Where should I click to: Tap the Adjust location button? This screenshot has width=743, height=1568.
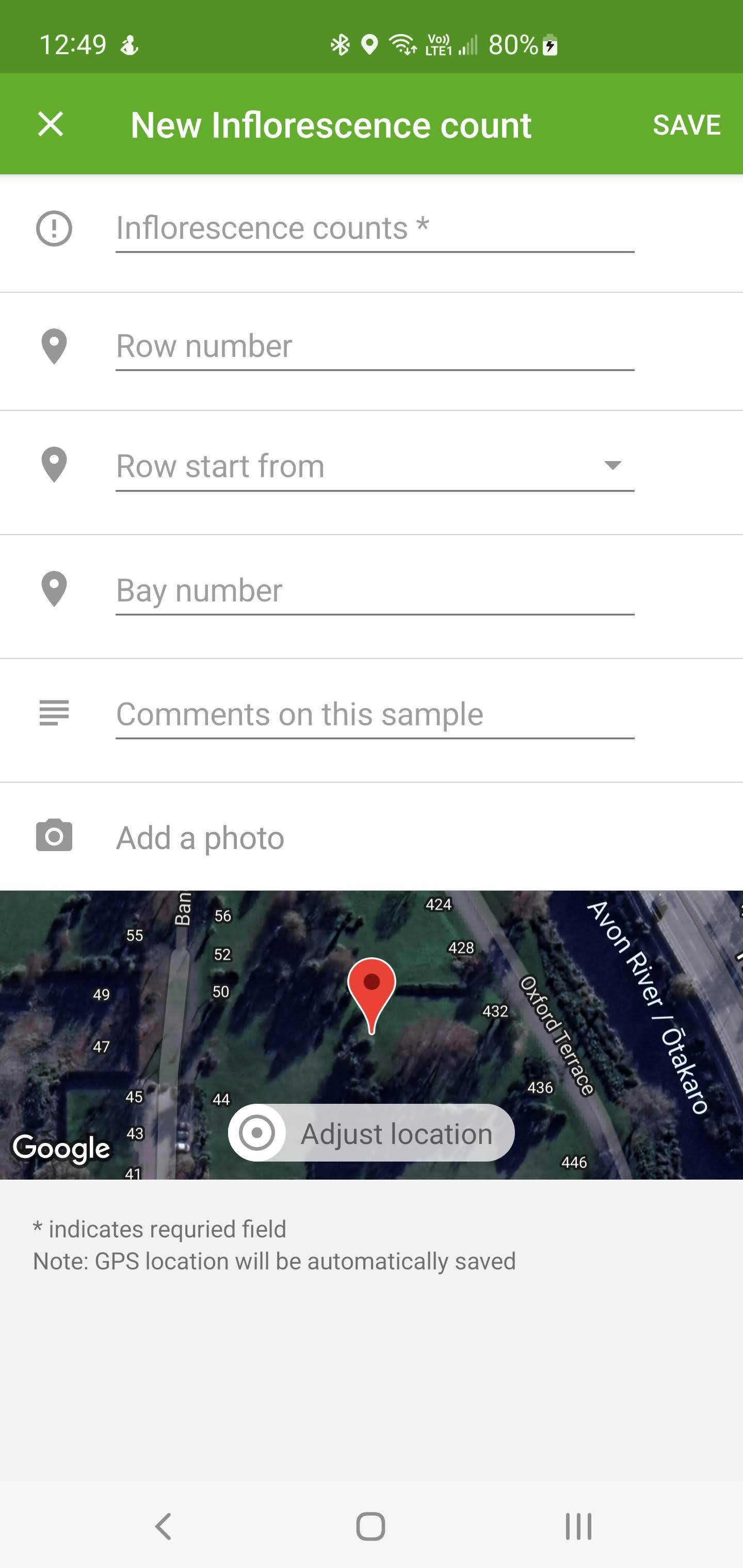coord(372,1133)
